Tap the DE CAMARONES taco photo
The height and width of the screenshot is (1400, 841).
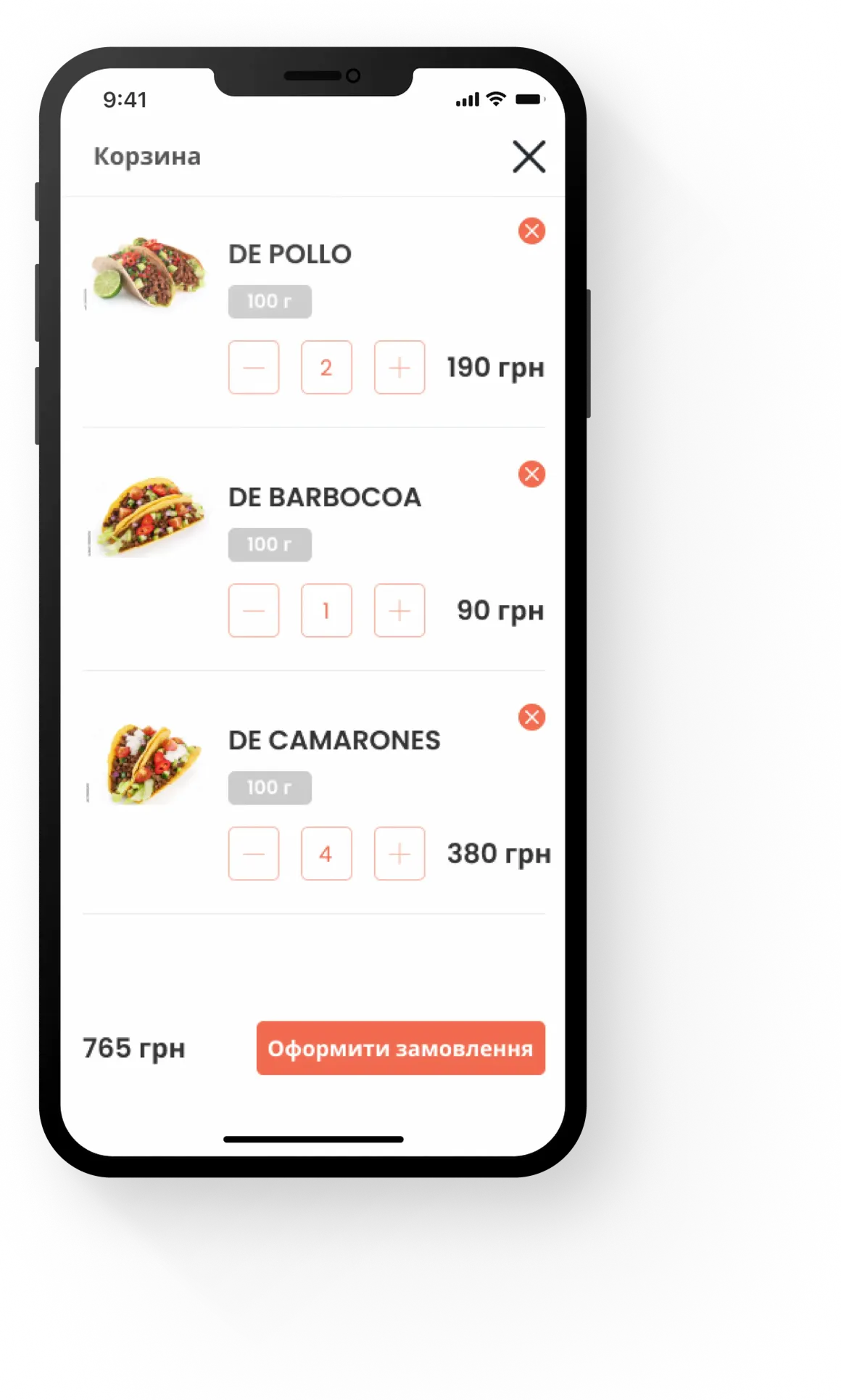(149, 758)
